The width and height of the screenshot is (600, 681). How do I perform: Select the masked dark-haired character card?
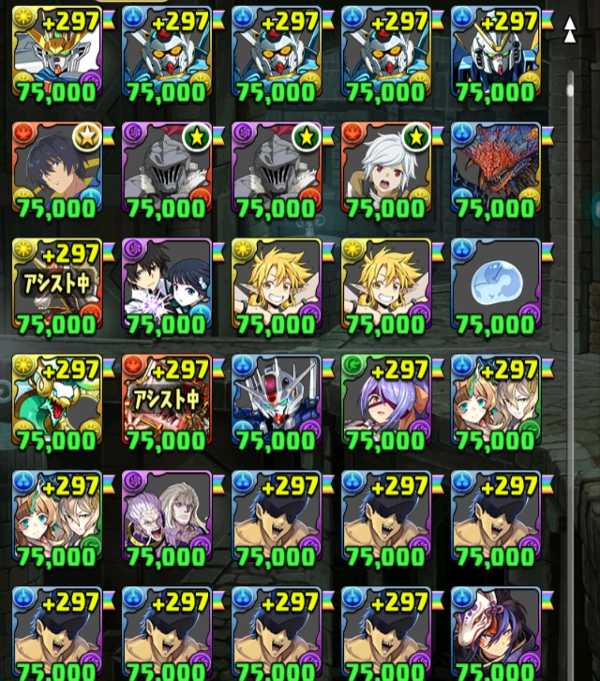(495, 633)
